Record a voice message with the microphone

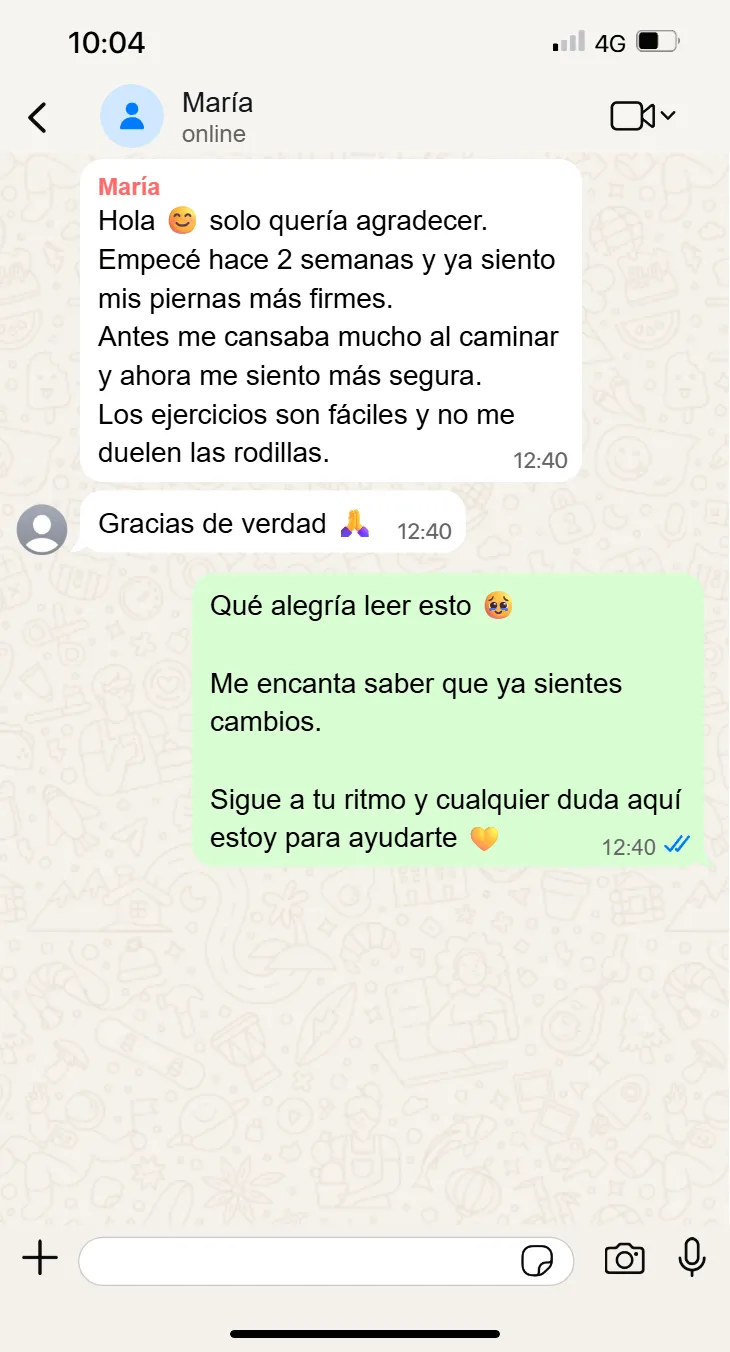point(692,1258)
